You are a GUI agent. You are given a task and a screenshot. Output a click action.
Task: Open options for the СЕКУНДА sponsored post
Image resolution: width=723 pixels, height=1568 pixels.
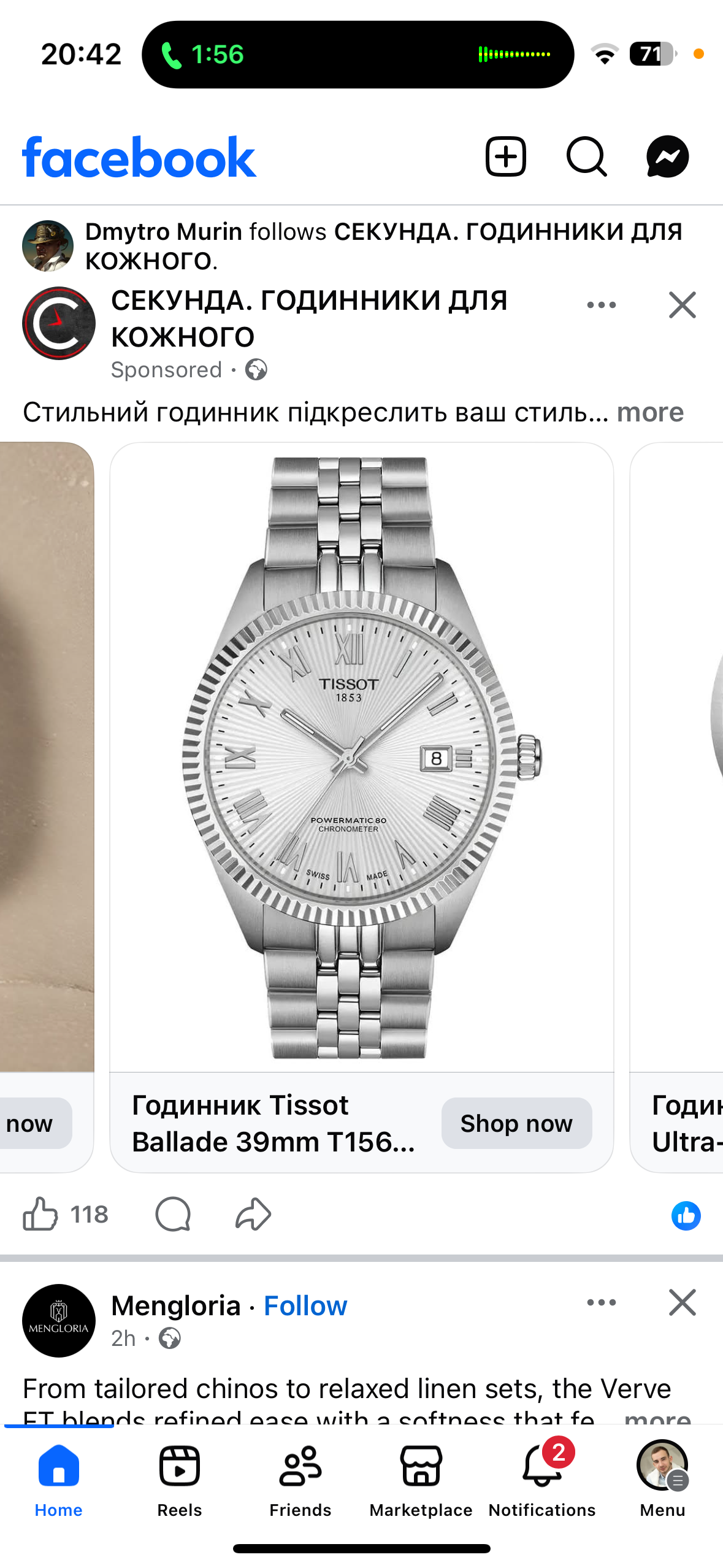click(601, 305)
